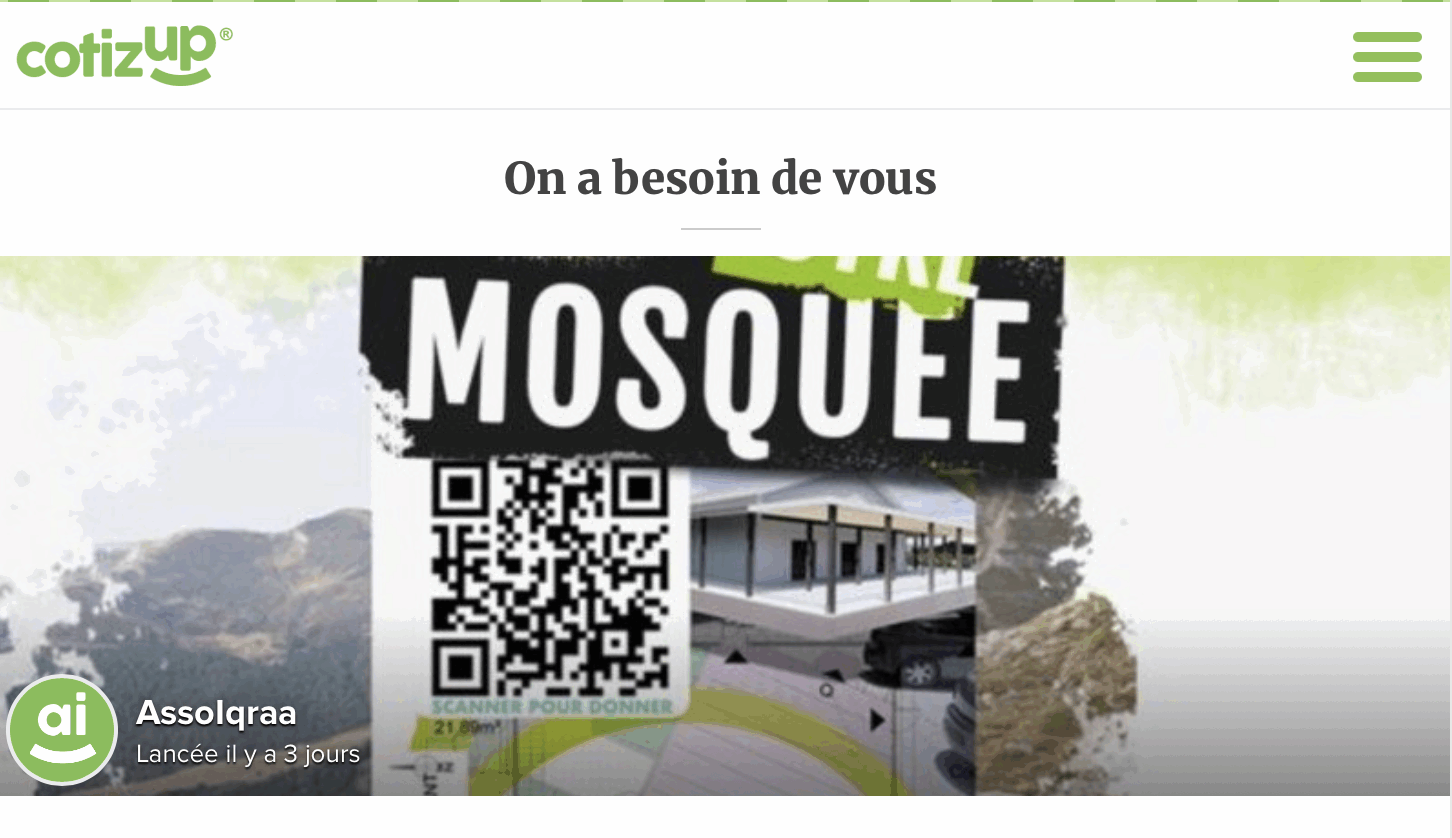
Task: Open the hamburger menu
Action: point(1387,57)
